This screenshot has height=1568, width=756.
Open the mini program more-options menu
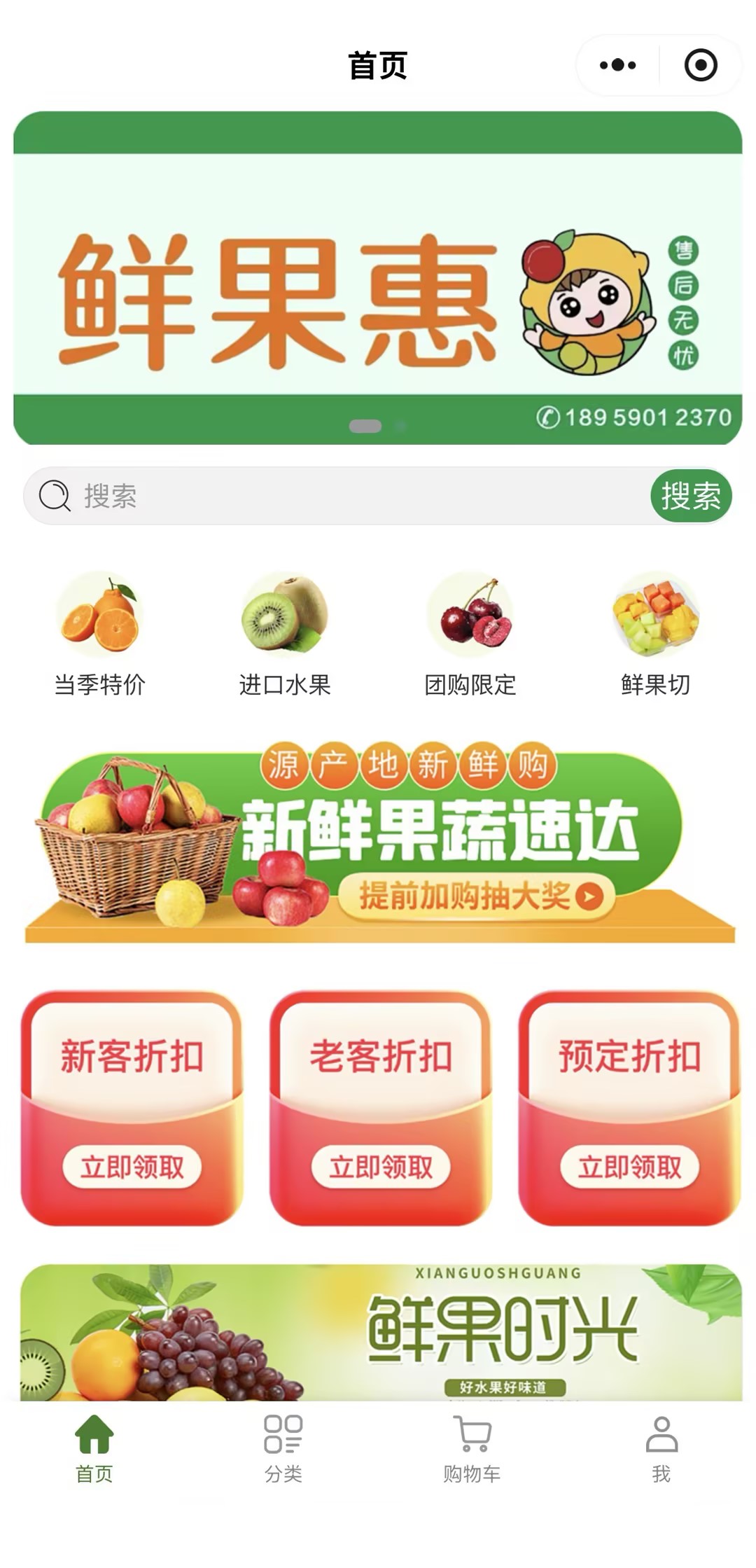pos(617,65)
